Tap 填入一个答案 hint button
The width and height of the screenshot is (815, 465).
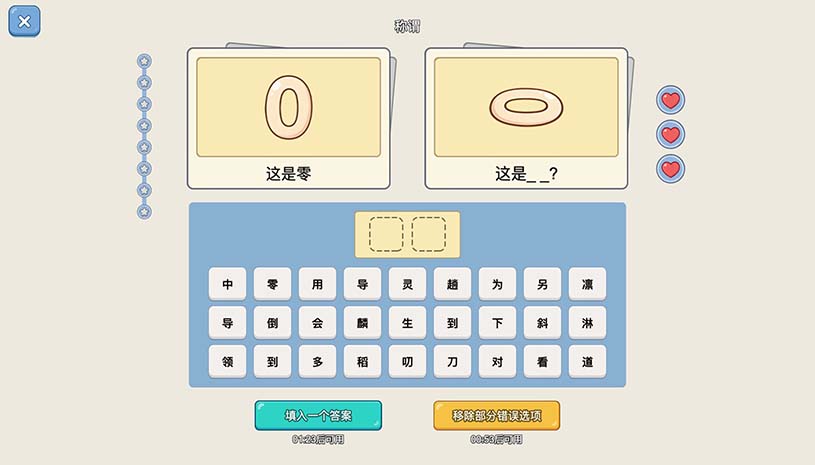coord(318,415)
